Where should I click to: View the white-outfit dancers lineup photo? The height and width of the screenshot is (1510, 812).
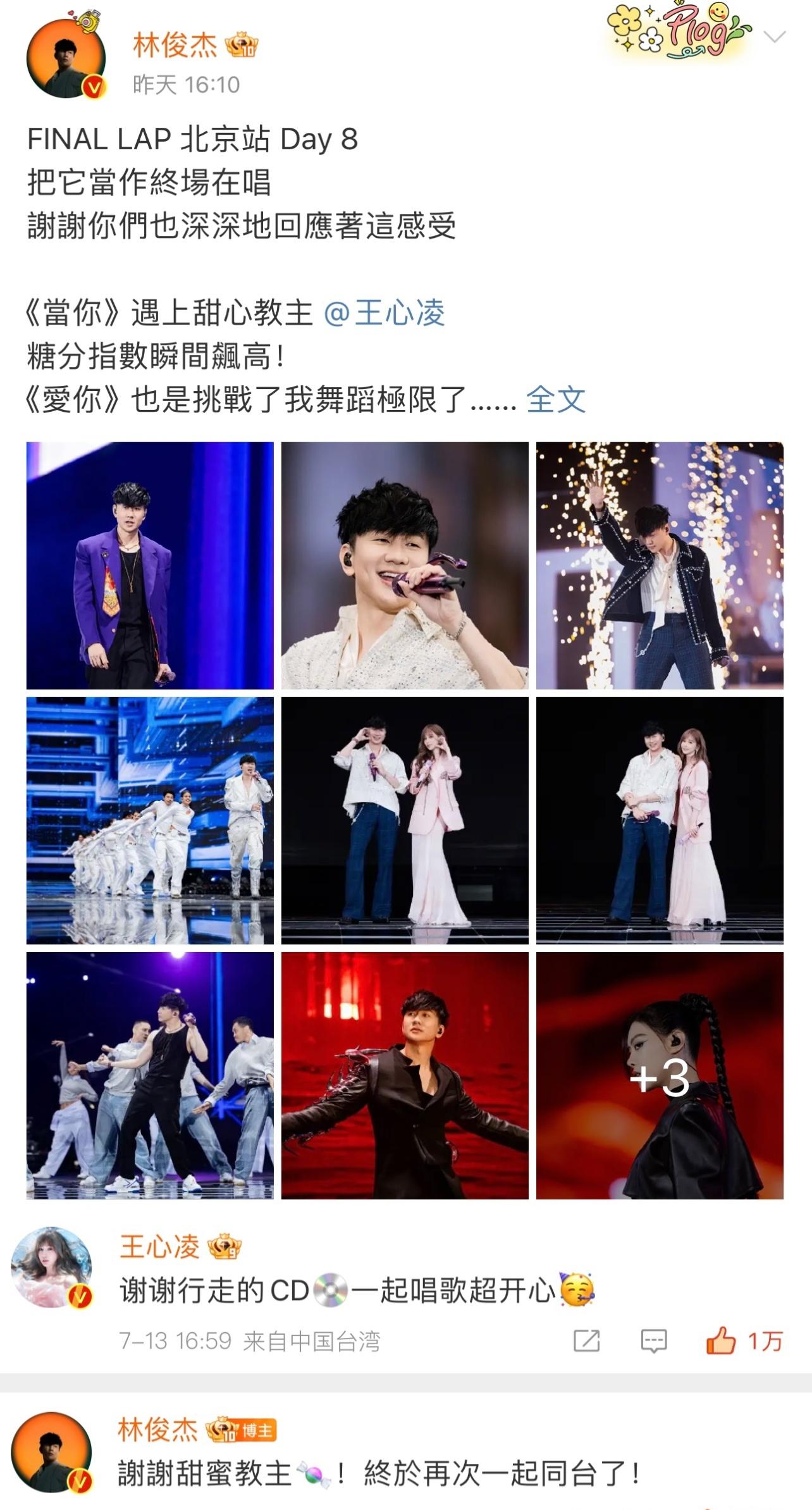[150, 820]
